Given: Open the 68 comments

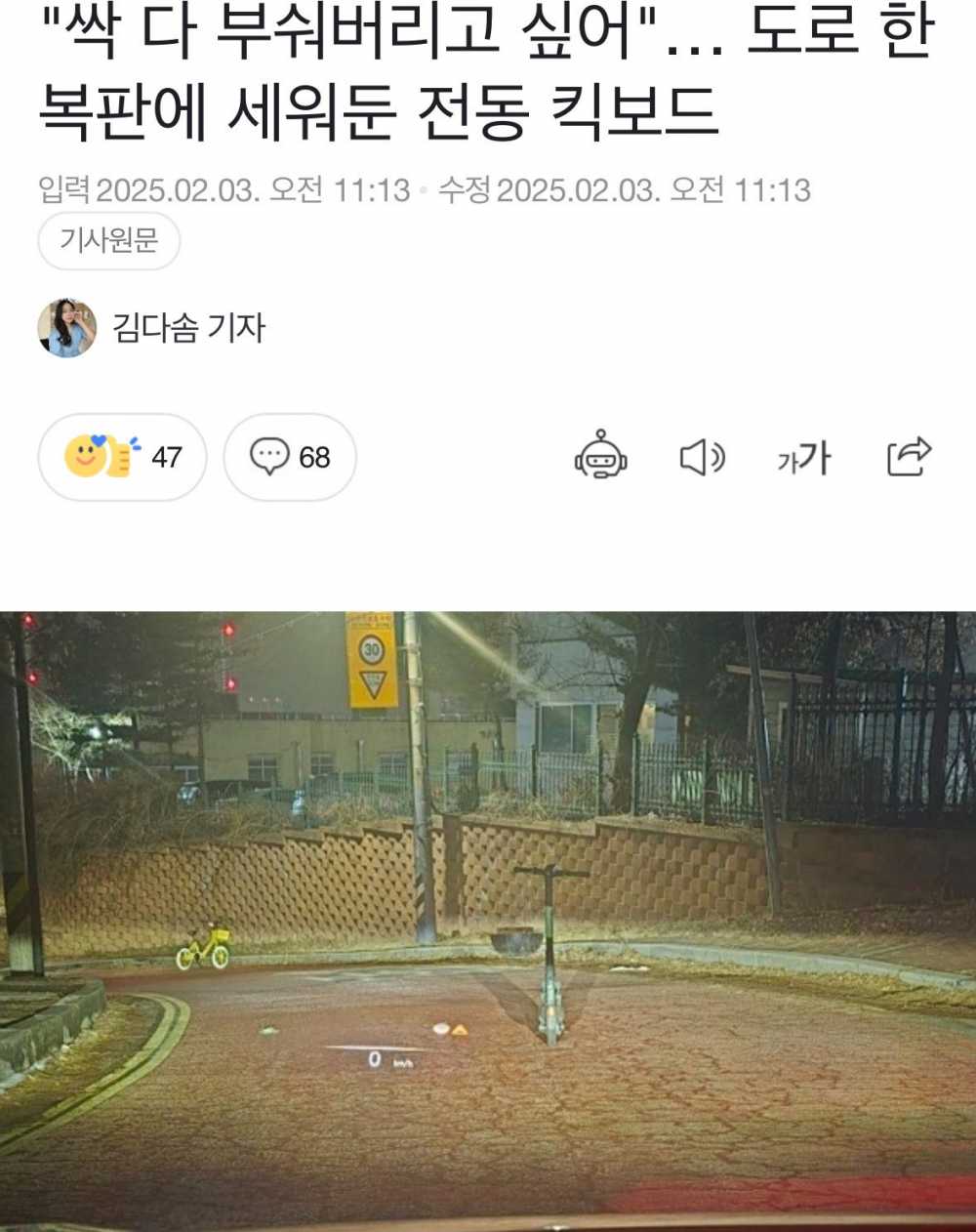Looking at the screenshot, I should pos(290,457).
